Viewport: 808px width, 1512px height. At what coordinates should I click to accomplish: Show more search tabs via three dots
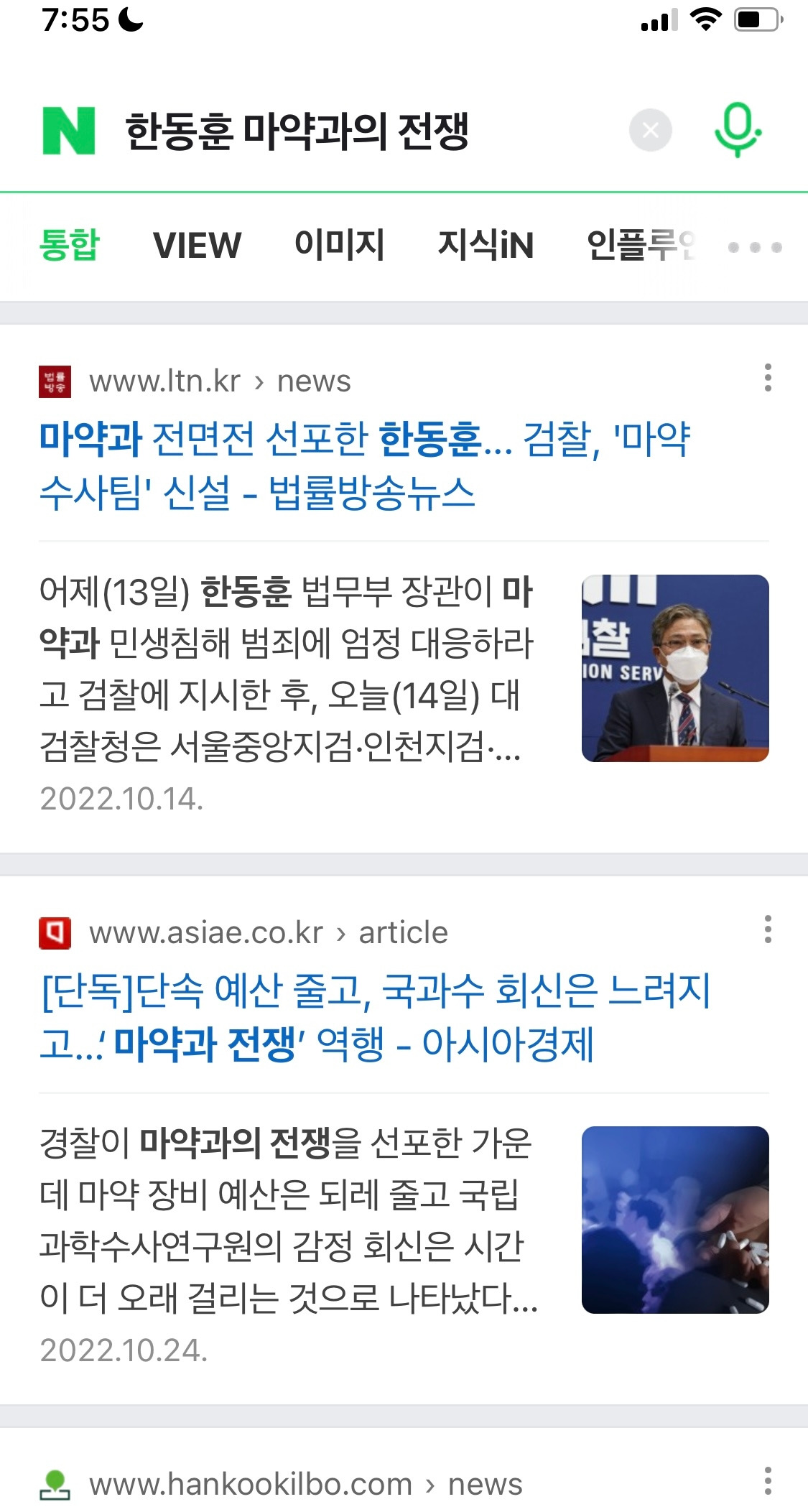pyautogui.click(x=755, y=247)
